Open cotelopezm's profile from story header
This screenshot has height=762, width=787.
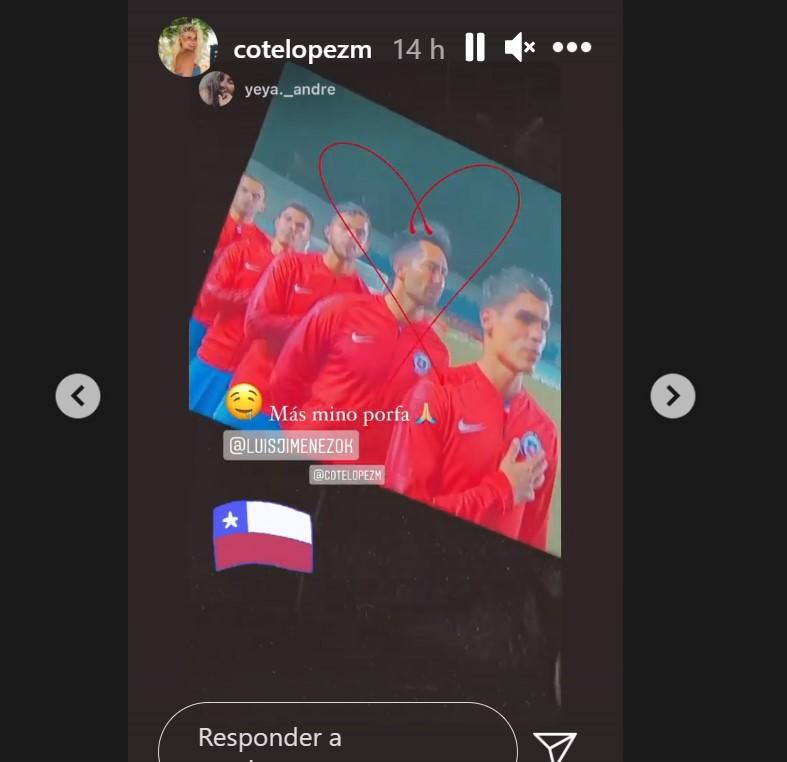pyautogui.click(x=302, y=49)
